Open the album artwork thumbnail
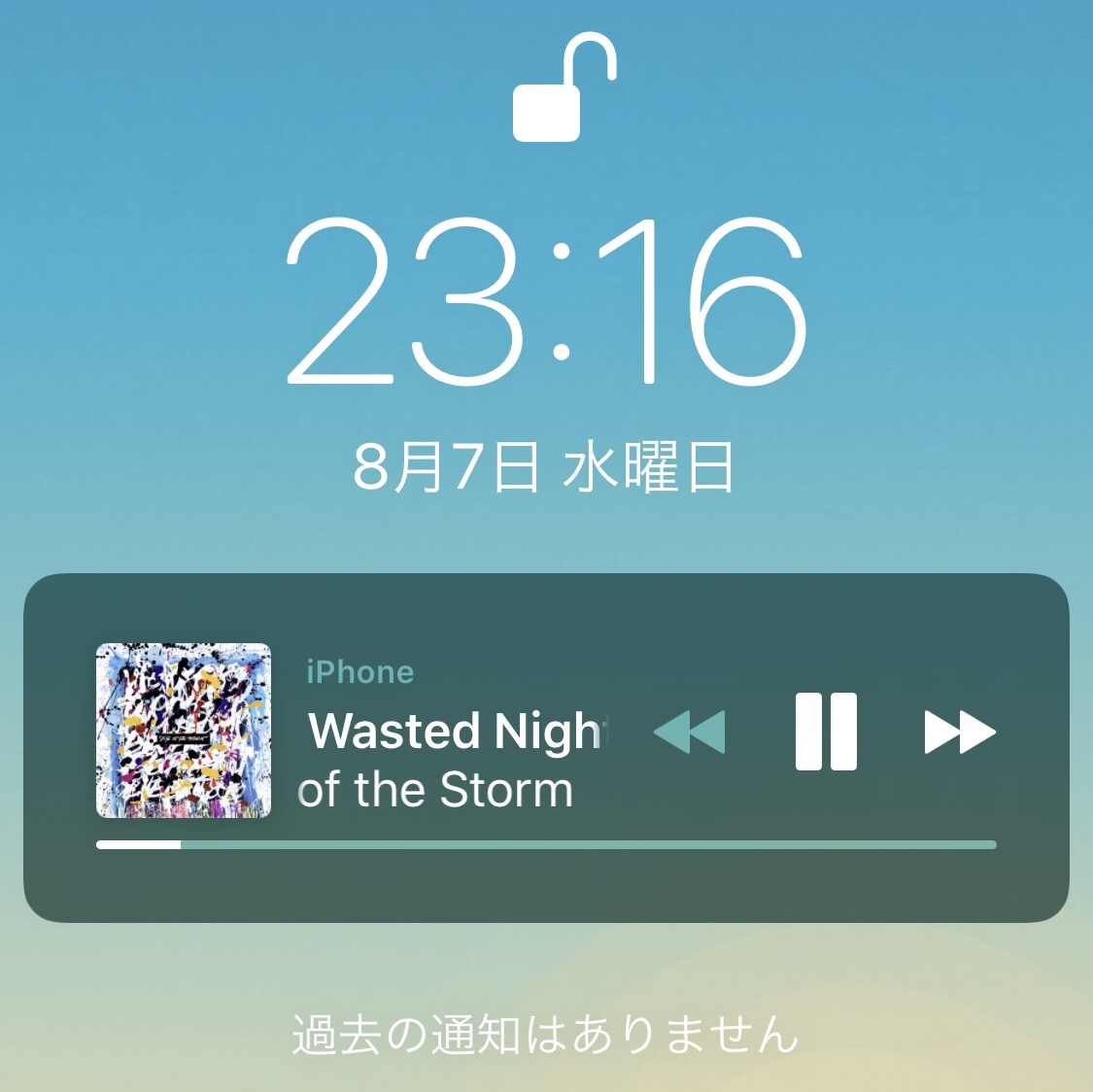The width and height of the screenshot is (1093, 1092). point(184,731)
